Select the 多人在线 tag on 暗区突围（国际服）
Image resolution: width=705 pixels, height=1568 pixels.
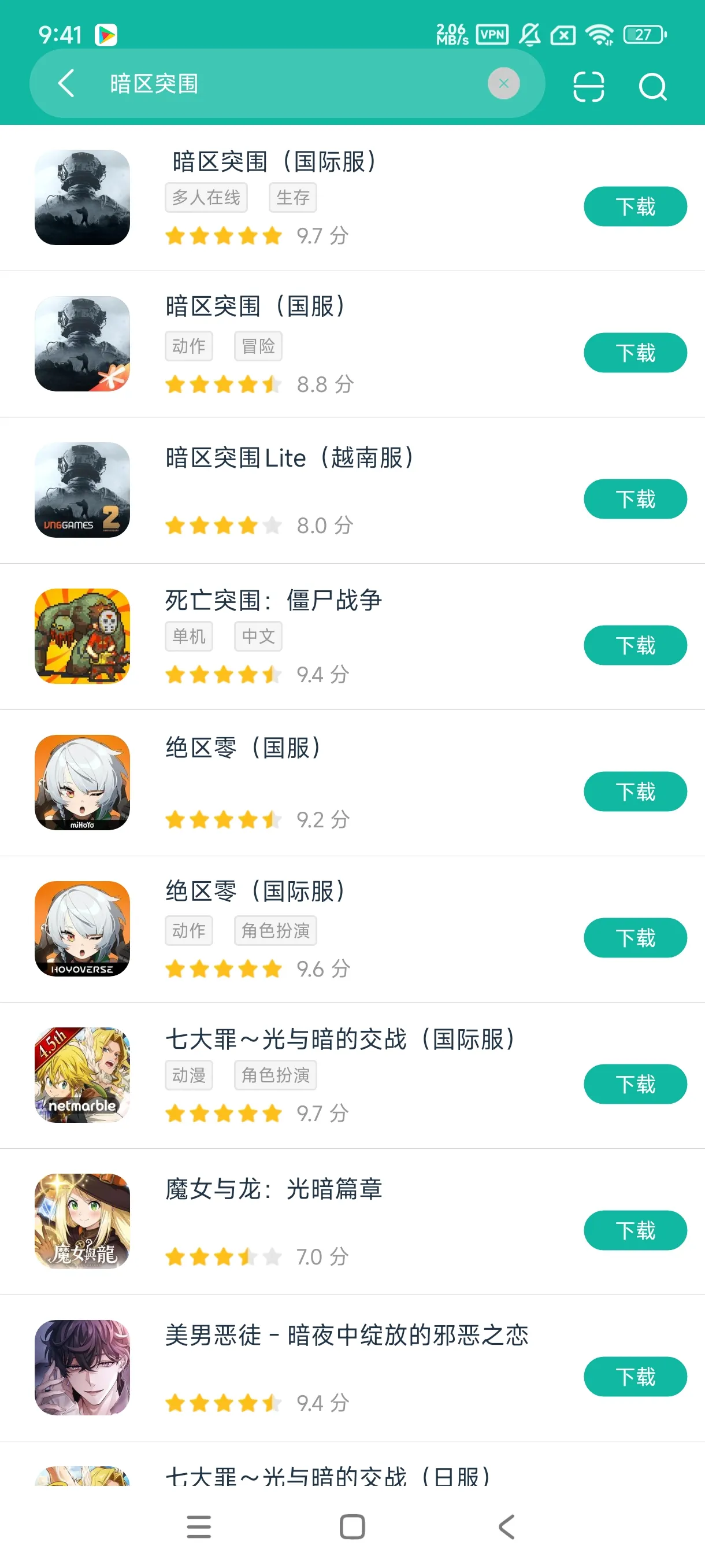point(206,197)
